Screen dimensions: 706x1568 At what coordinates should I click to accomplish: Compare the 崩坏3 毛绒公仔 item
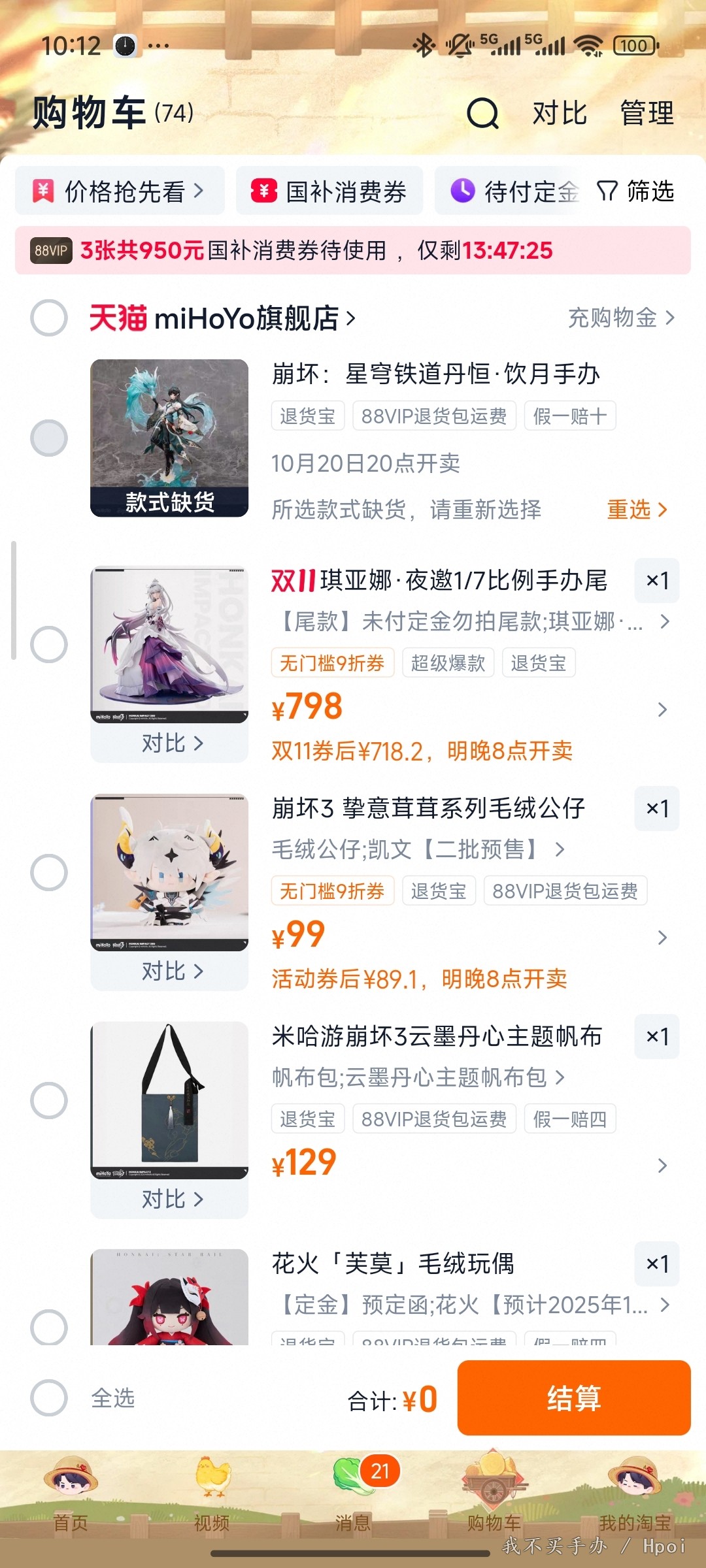tap(170, 972)
